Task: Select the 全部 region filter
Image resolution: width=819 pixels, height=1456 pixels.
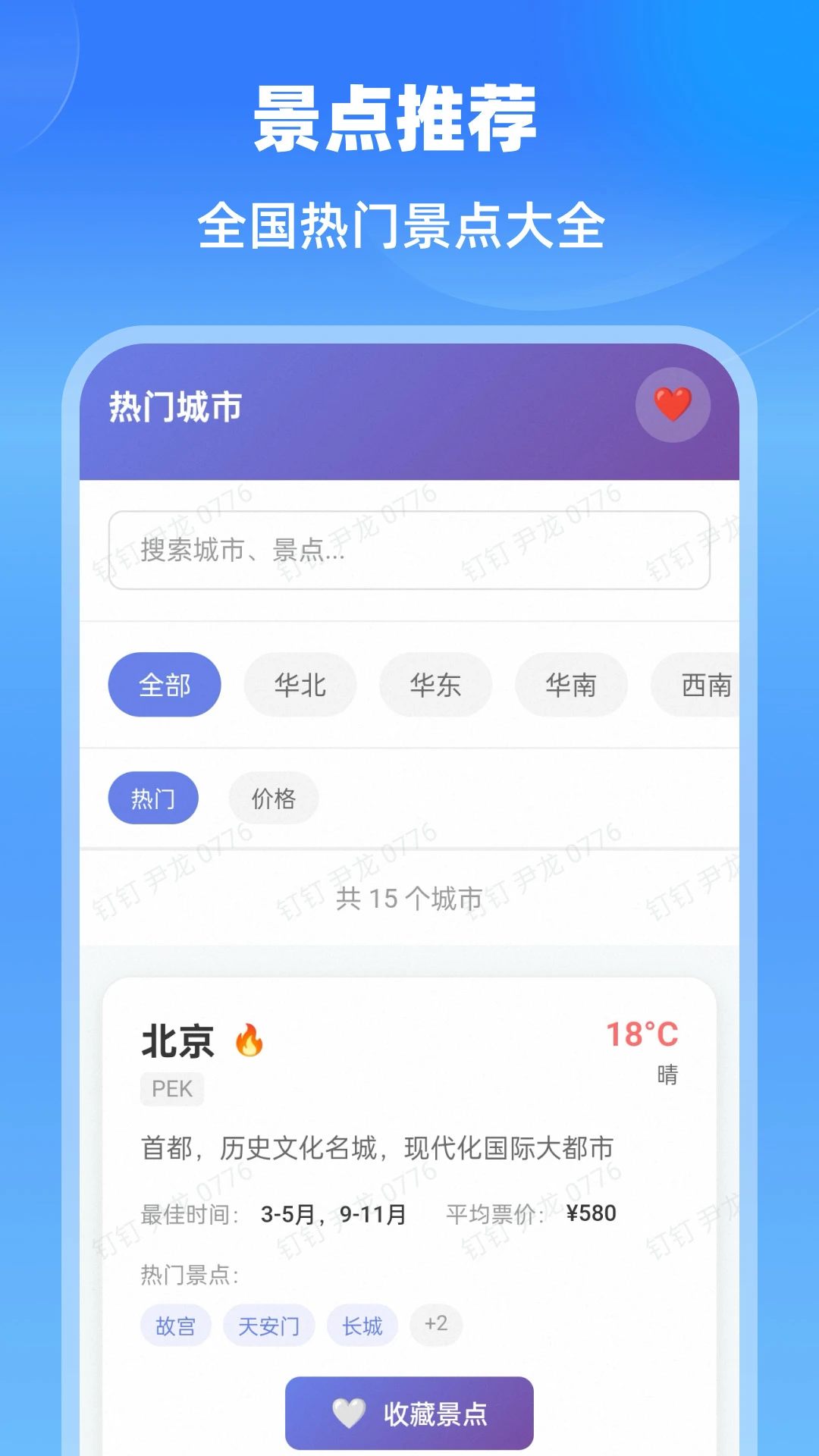Action: point(164,684)
